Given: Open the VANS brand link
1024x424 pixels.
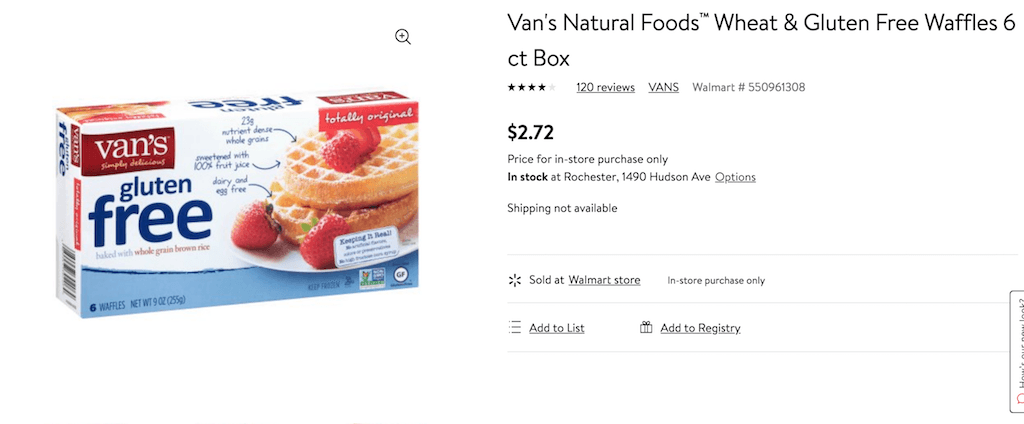Looking at the screenshot, I should coord(663,87).
